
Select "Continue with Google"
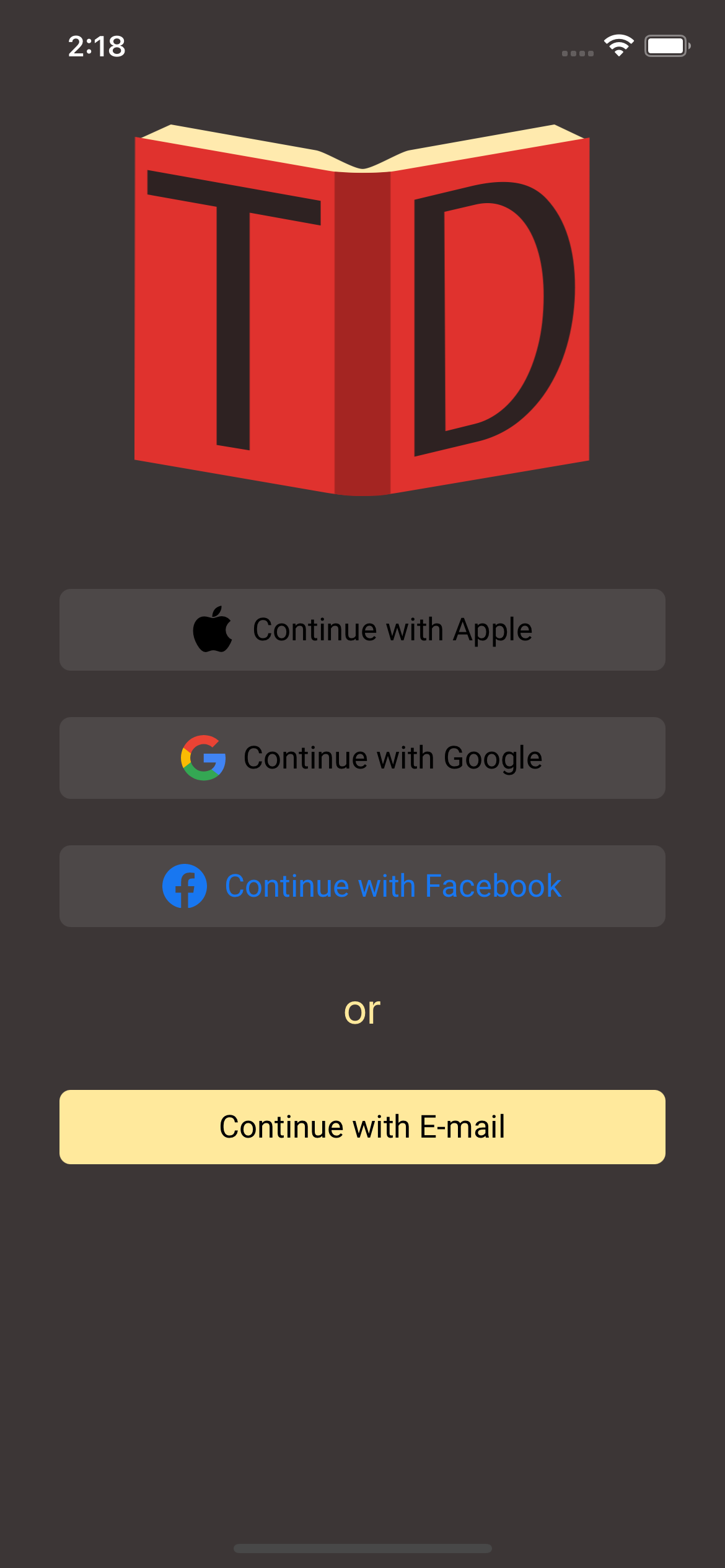point(362,758)
